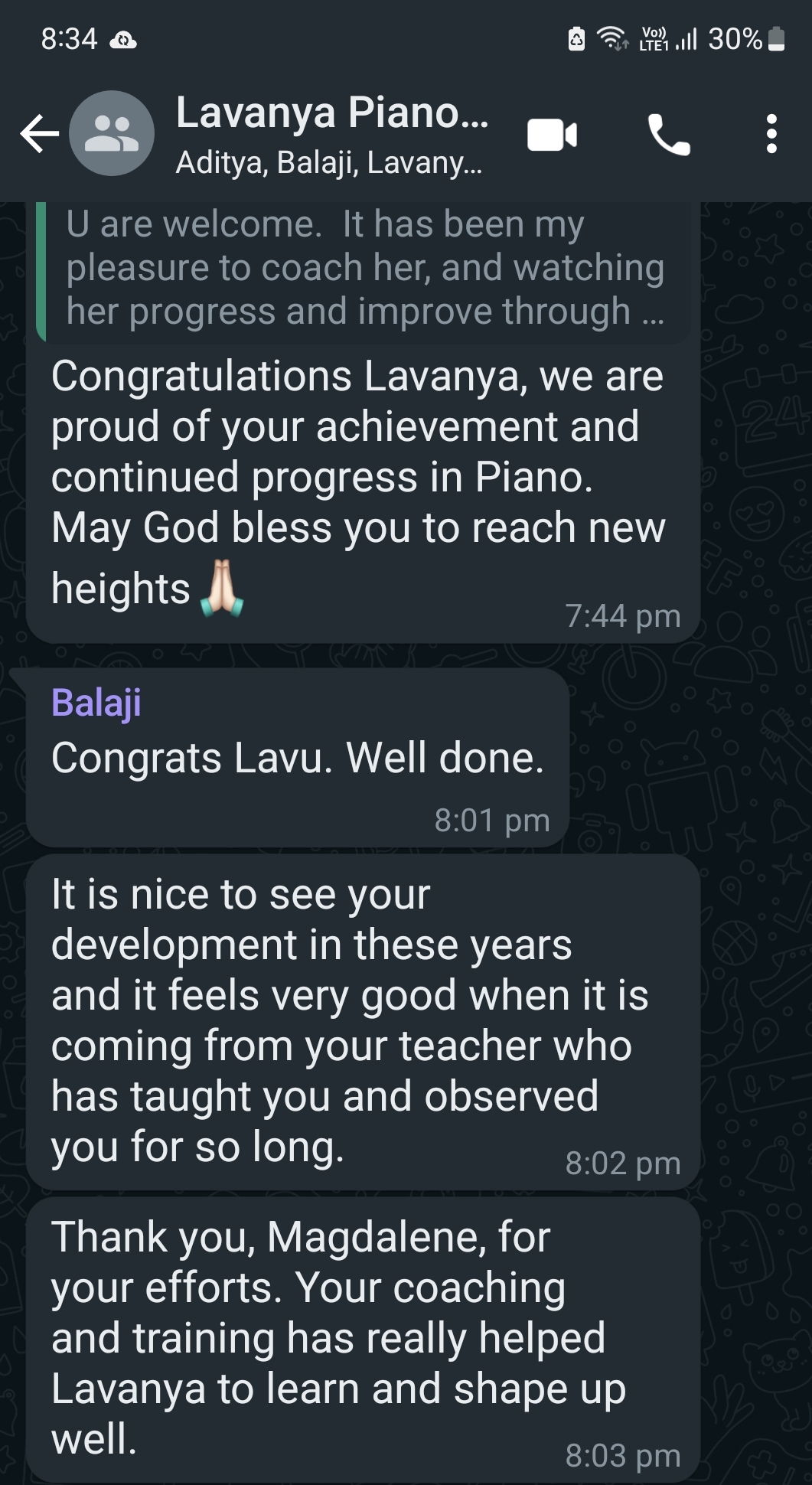Jump to quoted 'U are welcome' message
The image size is (812, 1485).
point(364,268)
